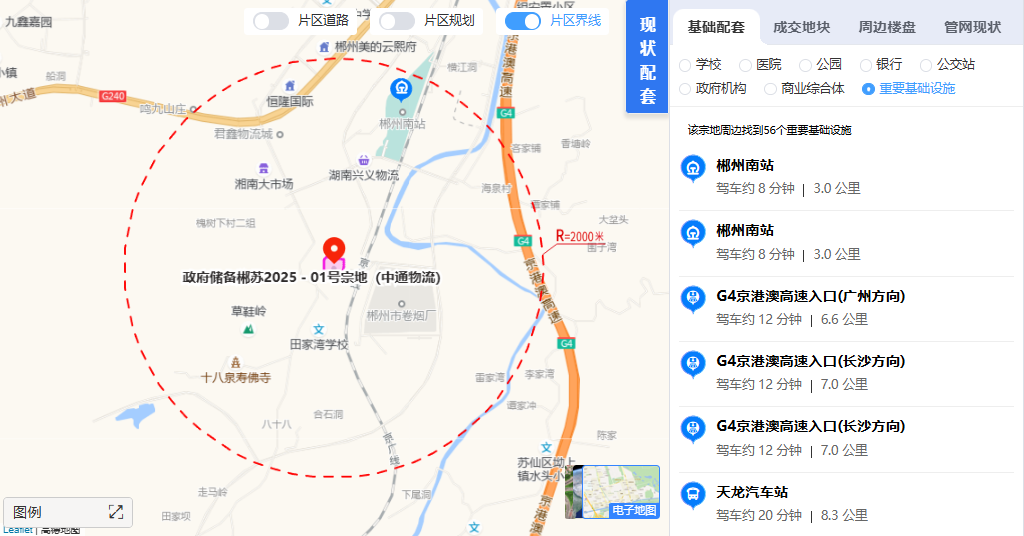The image size is (1024, 536).
Task: Select the 基础配套 tab
Action: 716,27
